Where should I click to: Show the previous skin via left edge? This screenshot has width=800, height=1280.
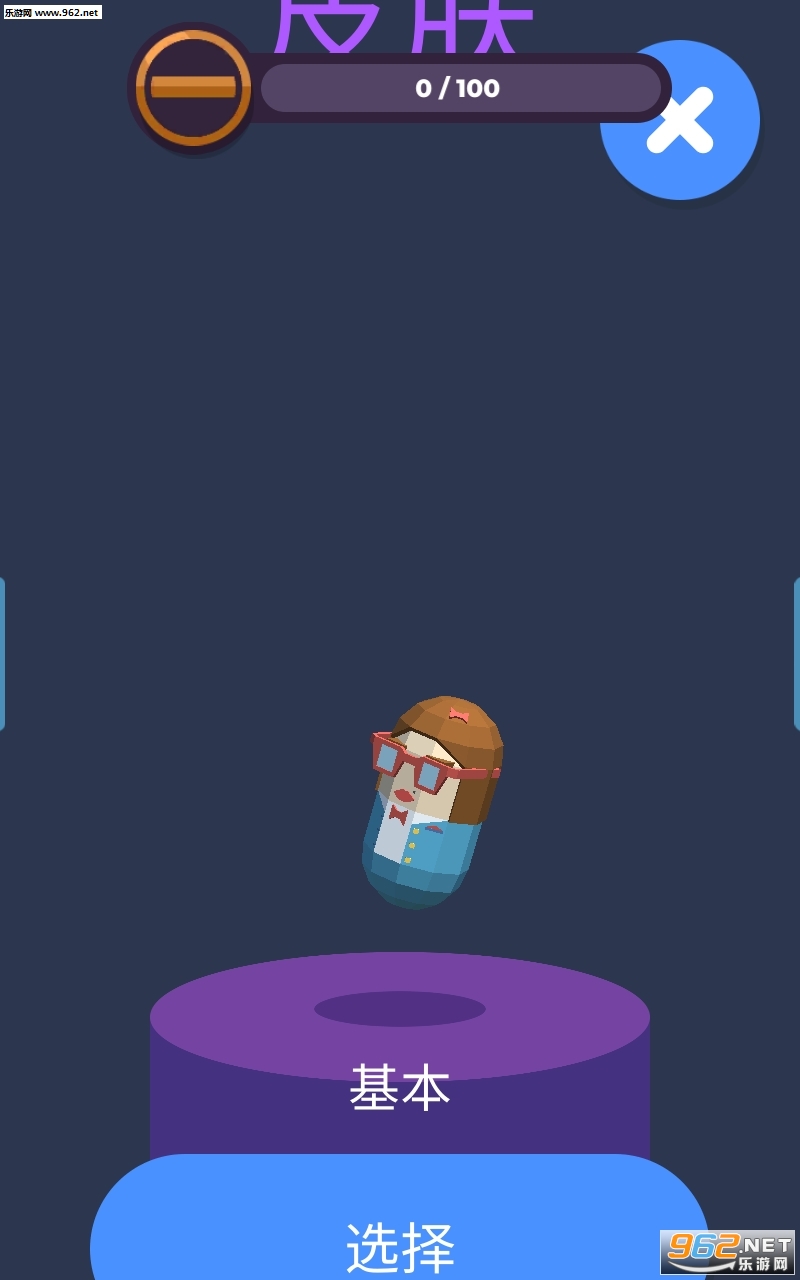[3, 653]
